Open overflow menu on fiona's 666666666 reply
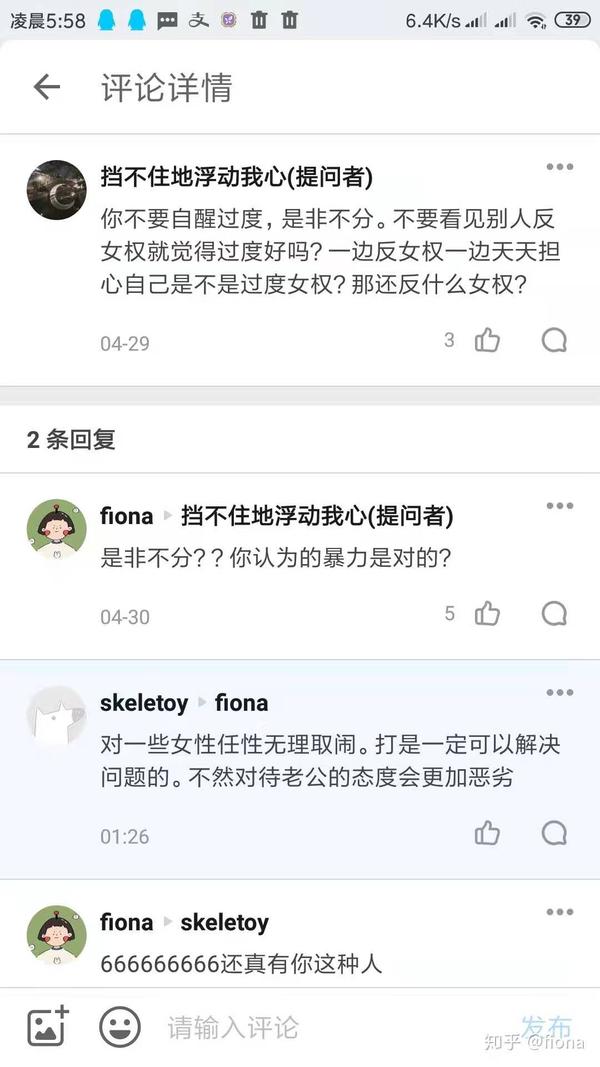The height and width of the screenshot is (1067, 600). click(x=559, y=912)
